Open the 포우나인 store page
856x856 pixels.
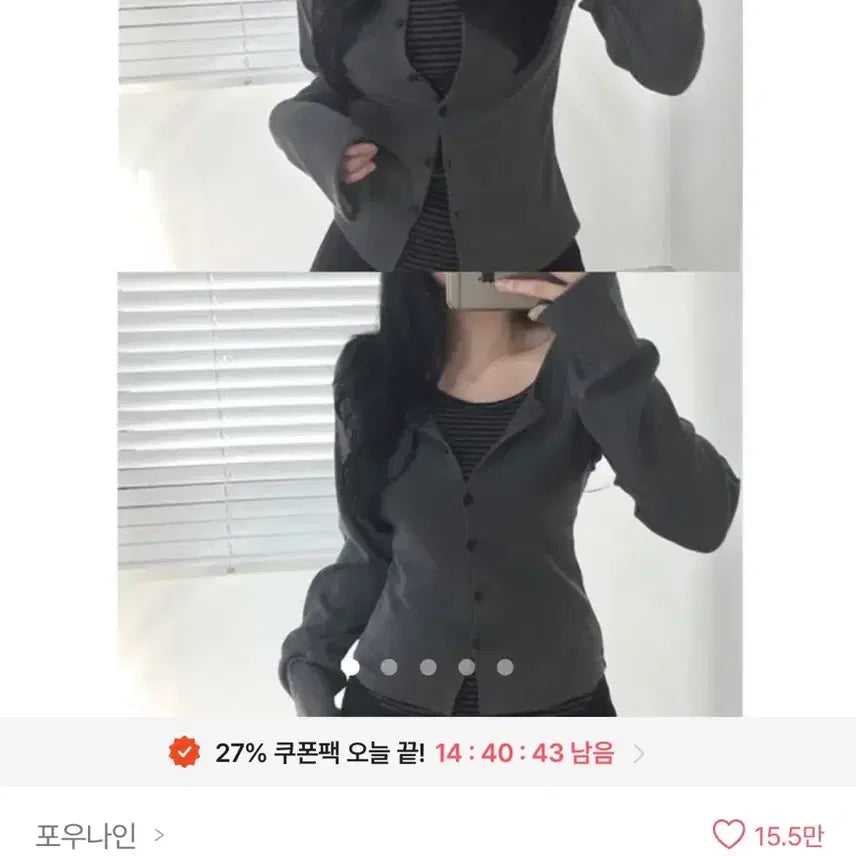pyautogui.click(x=100, y=834)
